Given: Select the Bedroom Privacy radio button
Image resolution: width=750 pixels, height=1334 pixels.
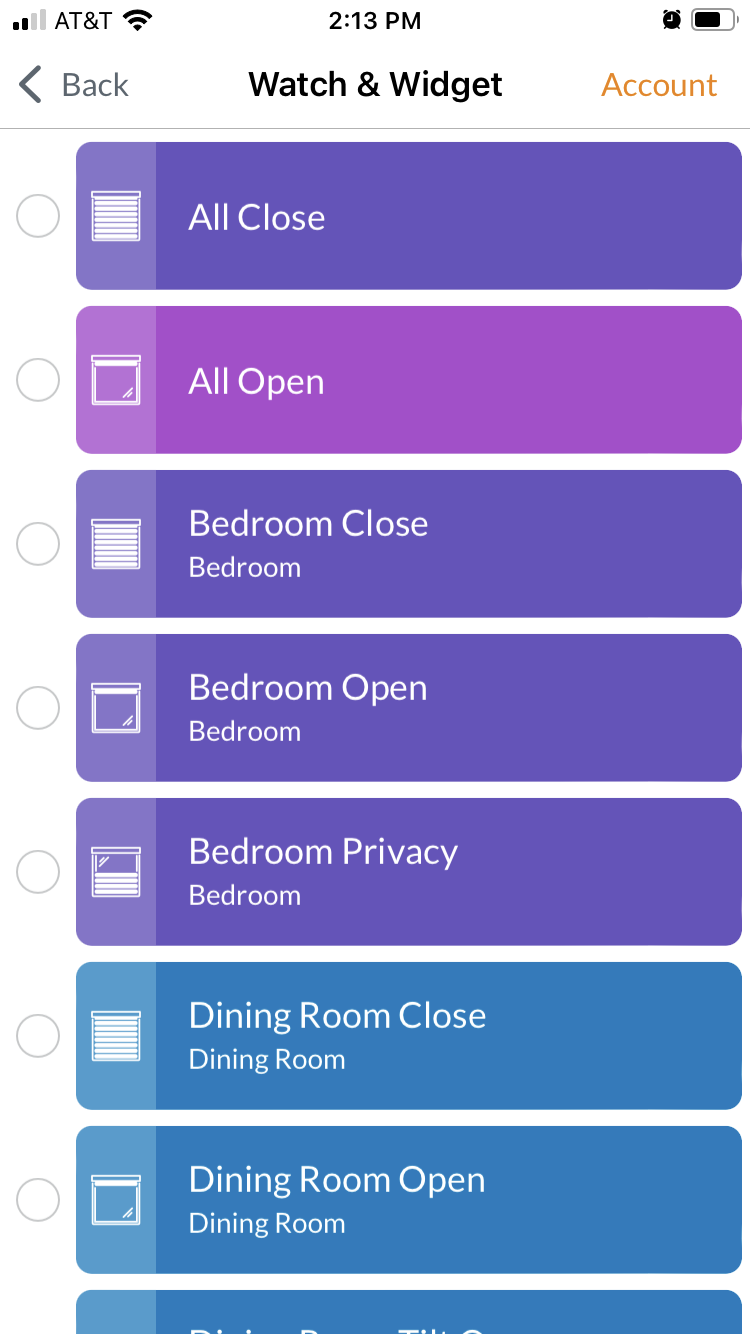Looking at the screenshot, I should [38, 872].
